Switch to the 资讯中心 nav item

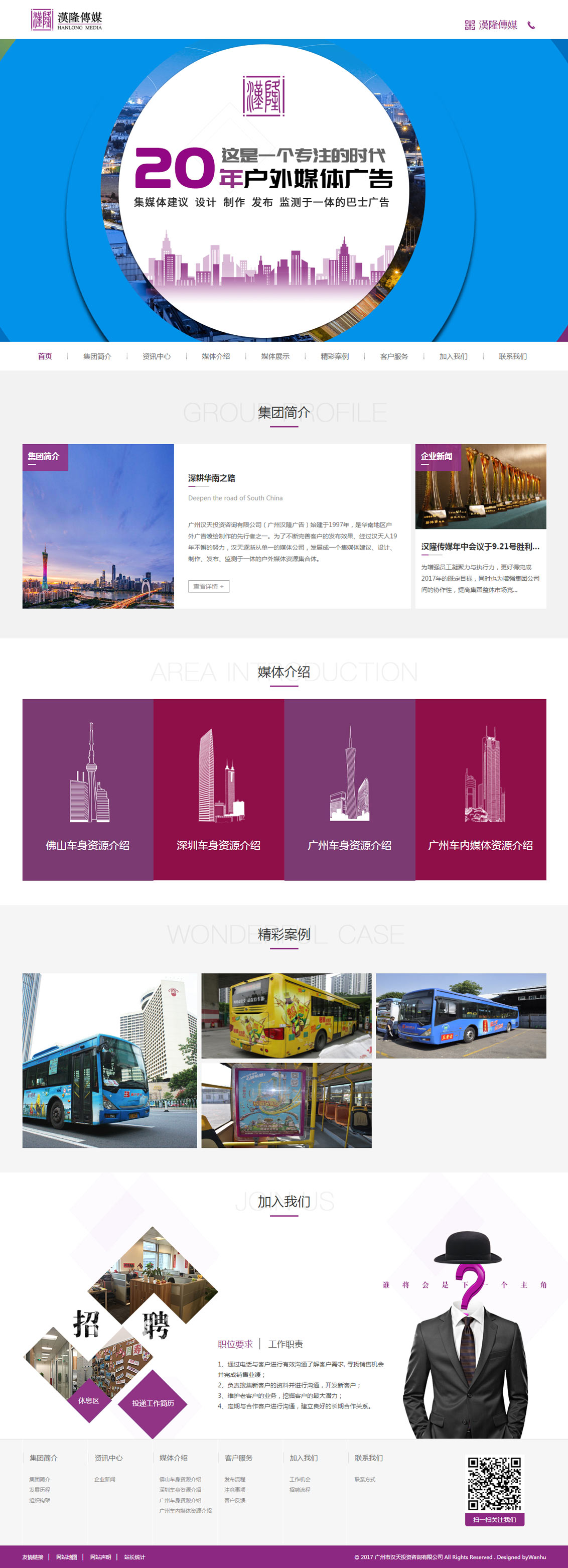pyautogui.click(x=157, y=356)
